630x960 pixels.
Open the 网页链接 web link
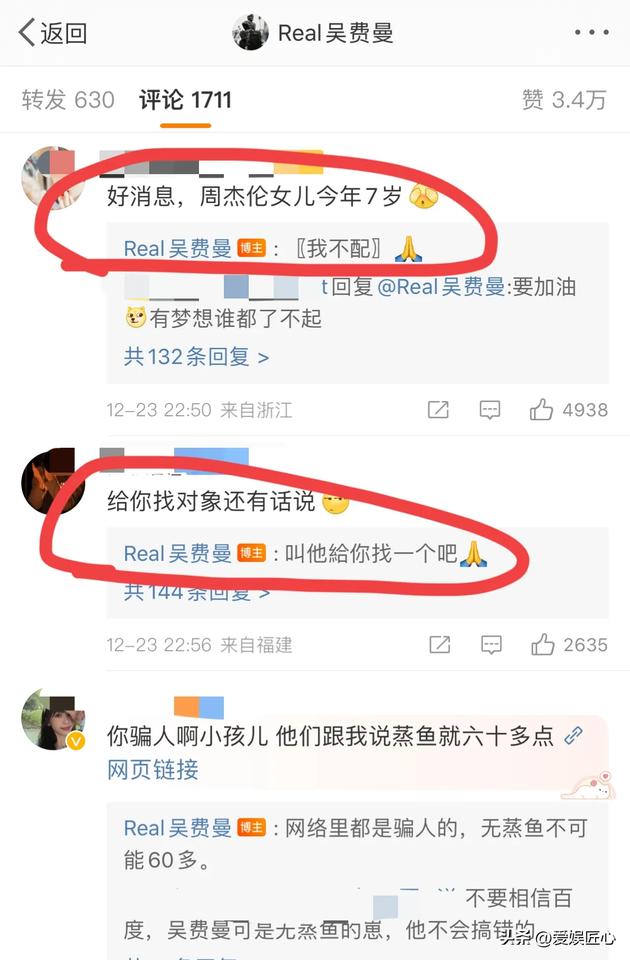click(153, 769)
